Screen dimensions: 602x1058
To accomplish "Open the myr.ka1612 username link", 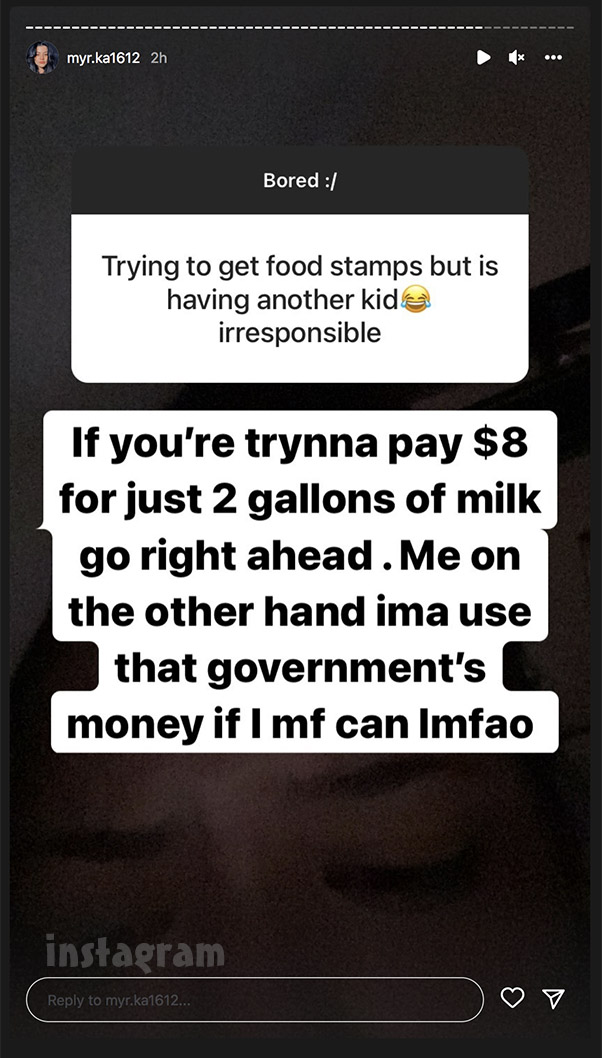I will (x=104, y=58).
